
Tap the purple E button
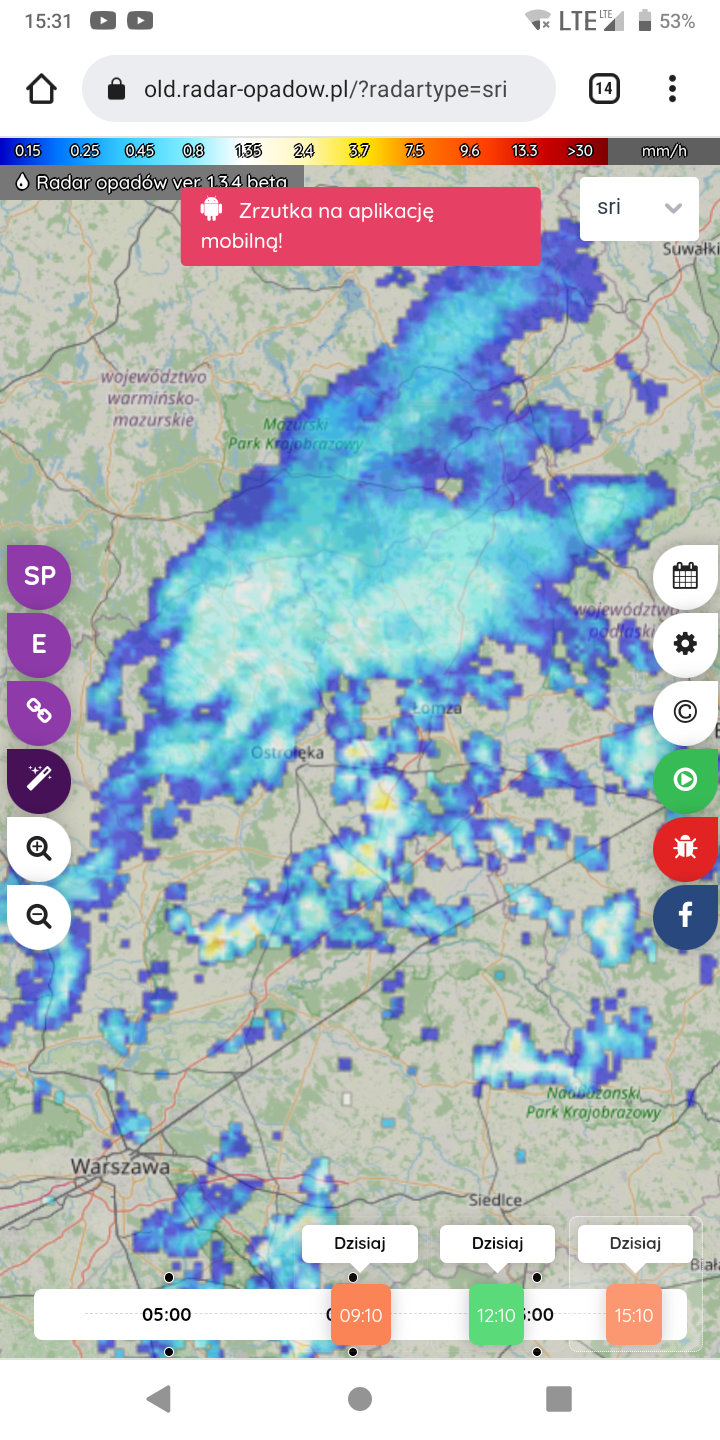[39, 644]
